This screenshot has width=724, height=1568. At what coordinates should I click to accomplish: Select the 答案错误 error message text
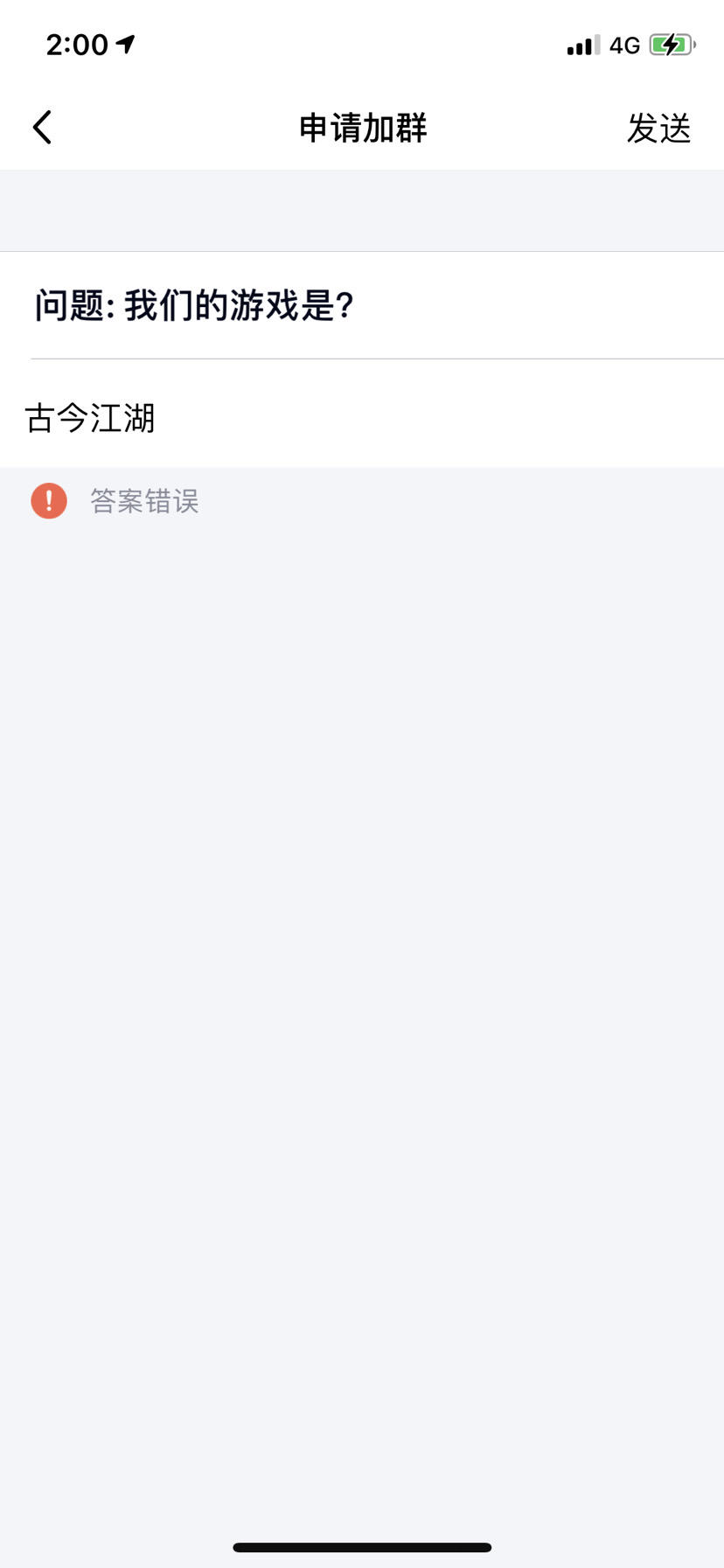click(143, 501)
